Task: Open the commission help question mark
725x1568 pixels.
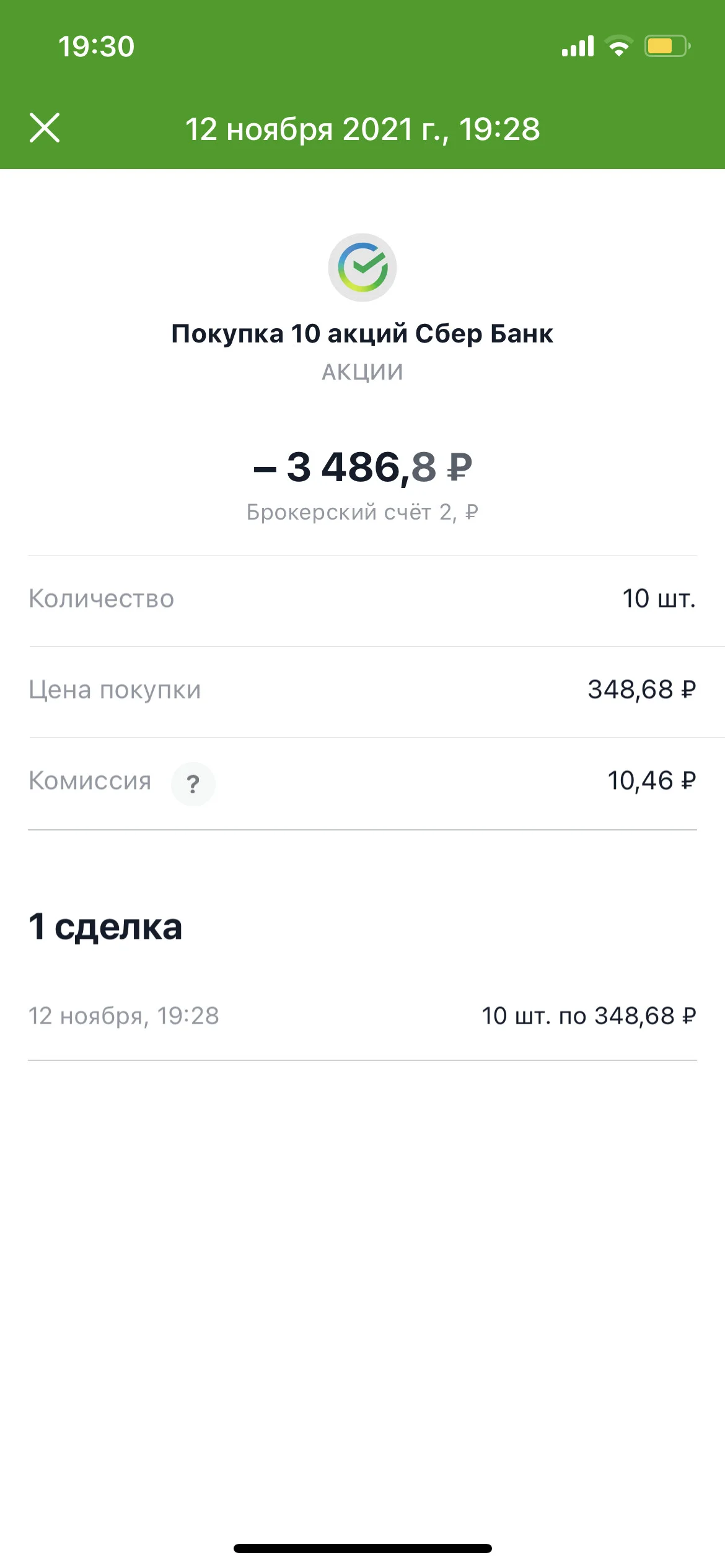Action: (x=193, y=784)
